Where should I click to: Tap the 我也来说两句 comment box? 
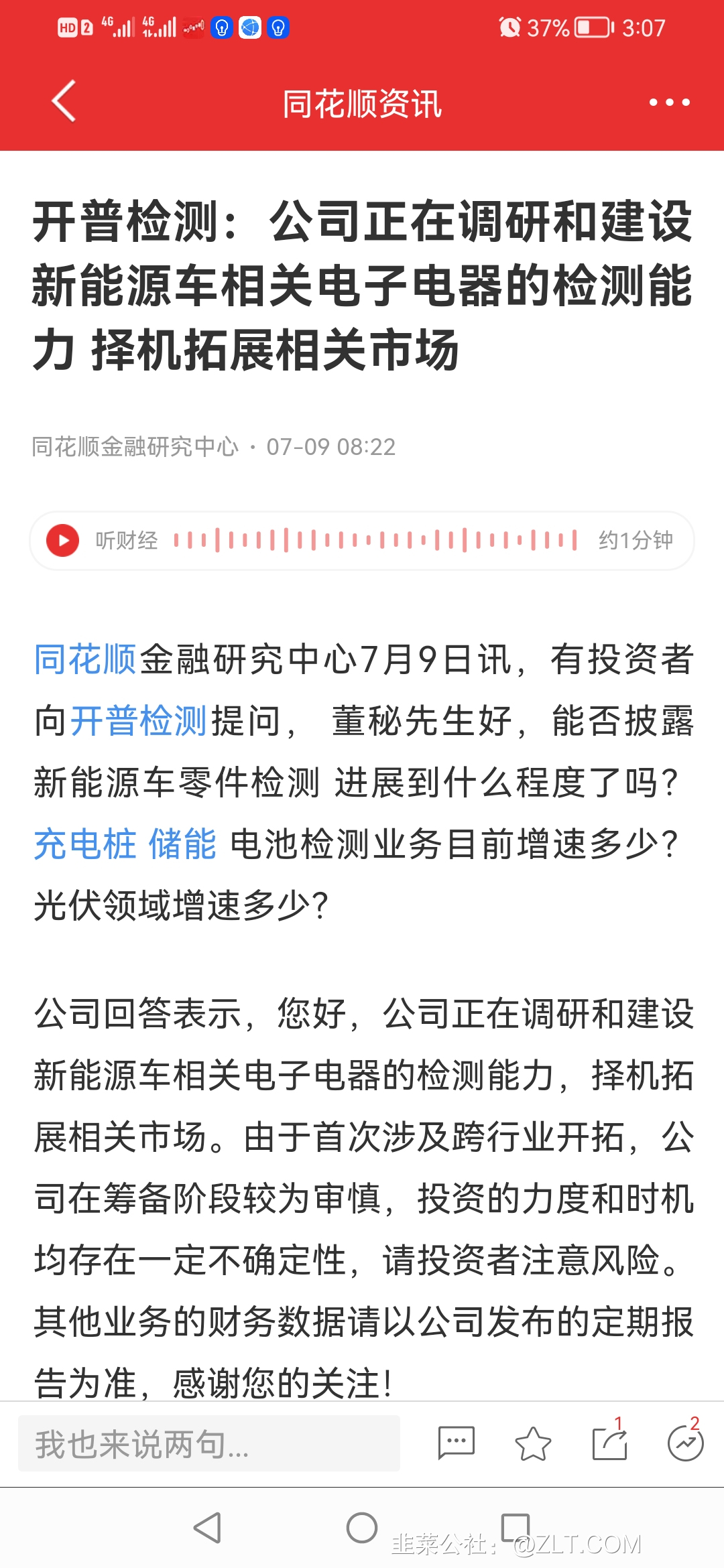[208, 1443]
